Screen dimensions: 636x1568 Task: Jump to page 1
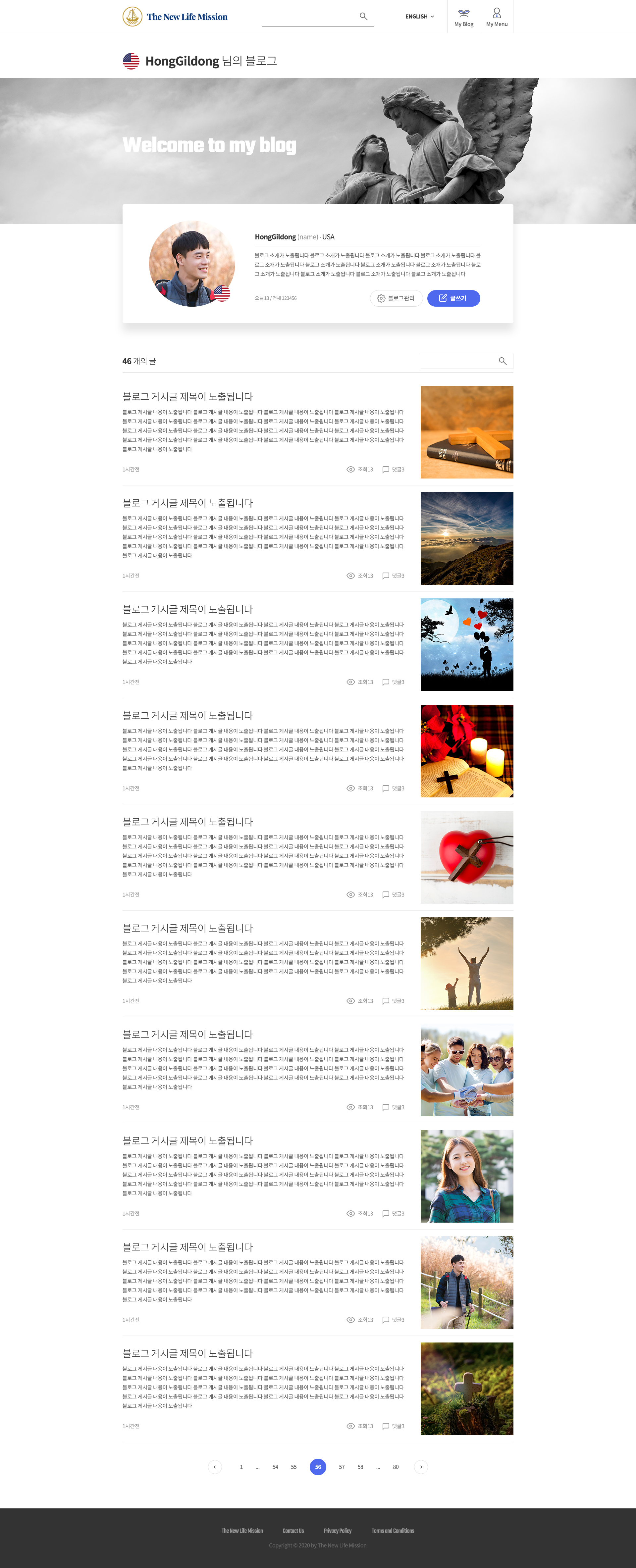click(x=241, y=1467)
